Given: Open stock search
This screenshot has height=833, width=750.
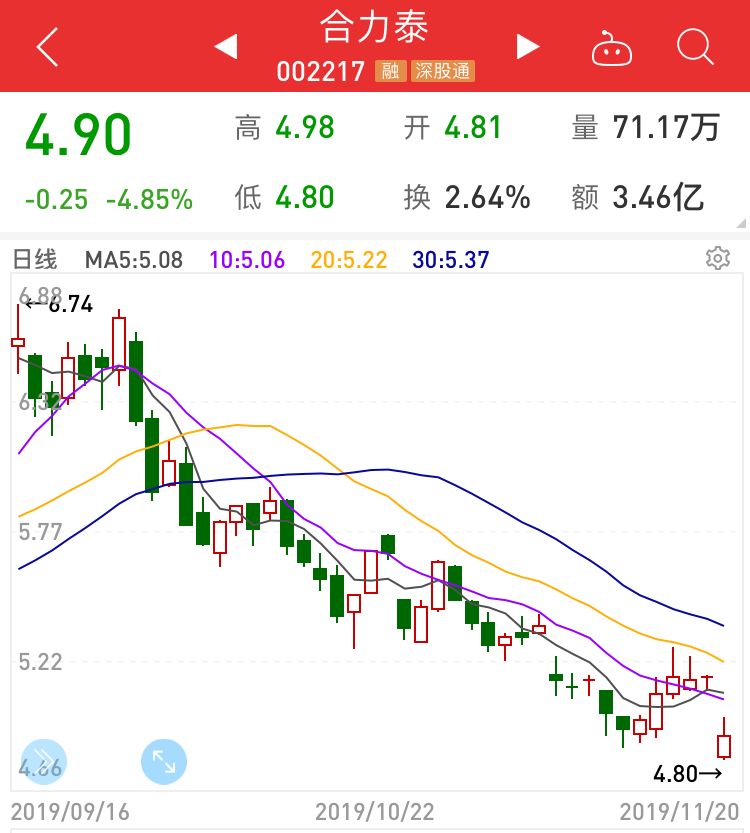Looking at the screenshot, I should point(693,47).
